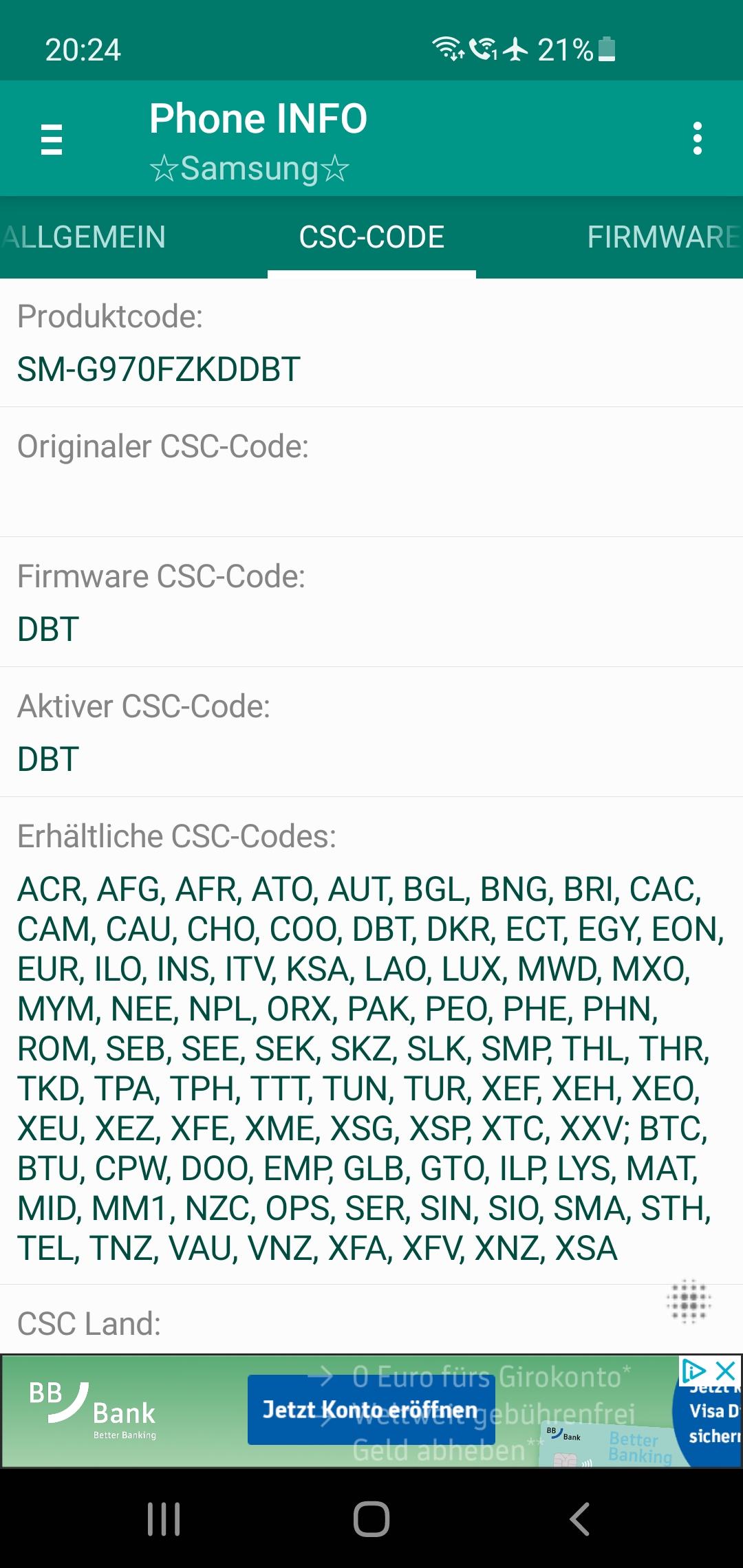Open the AdChoices info icon
The height and width of the screenshot is (1568, 743).
click(693, 1371)
